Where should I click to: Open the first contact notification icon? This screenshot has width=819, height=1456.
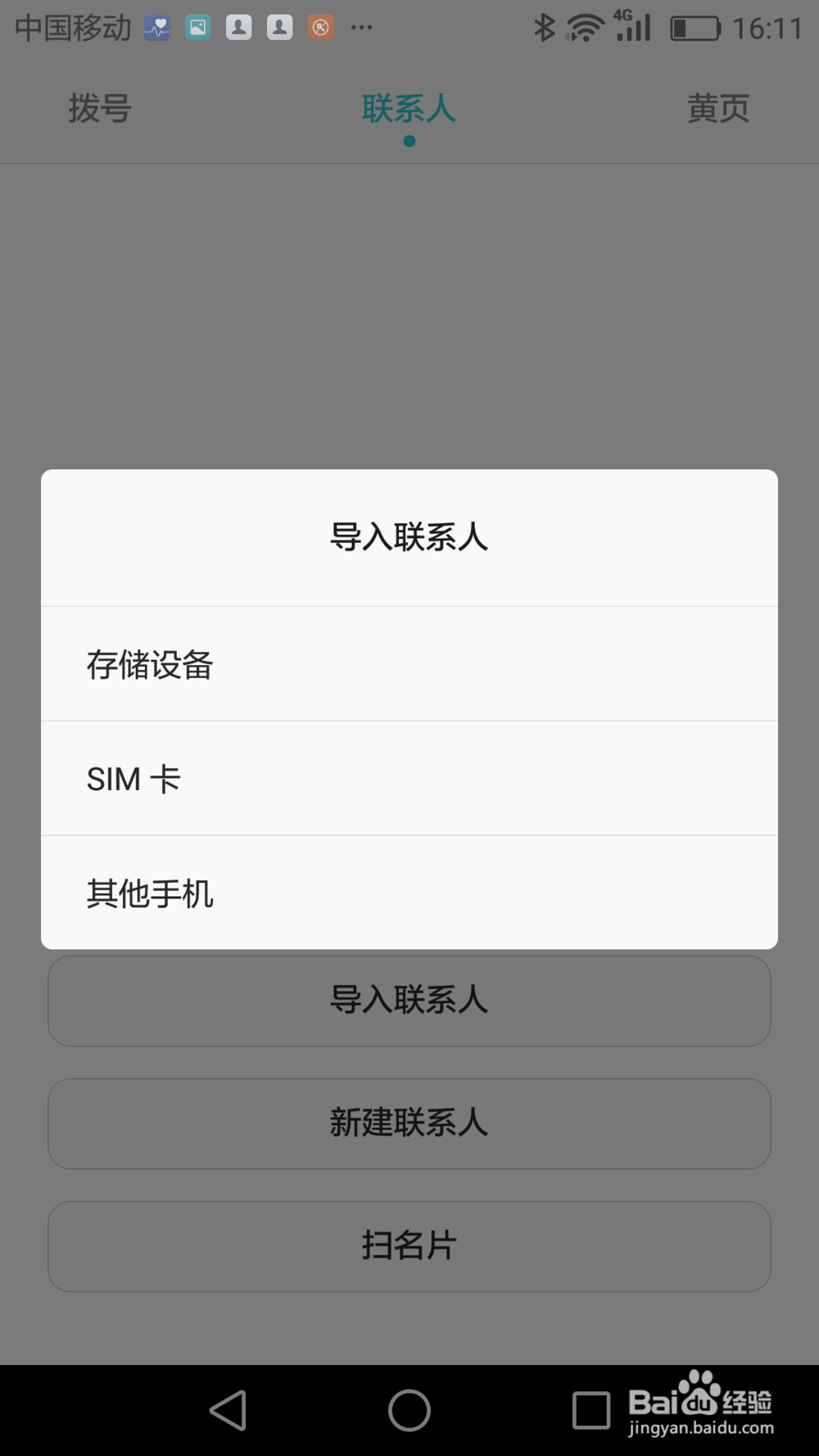point(238,26)
